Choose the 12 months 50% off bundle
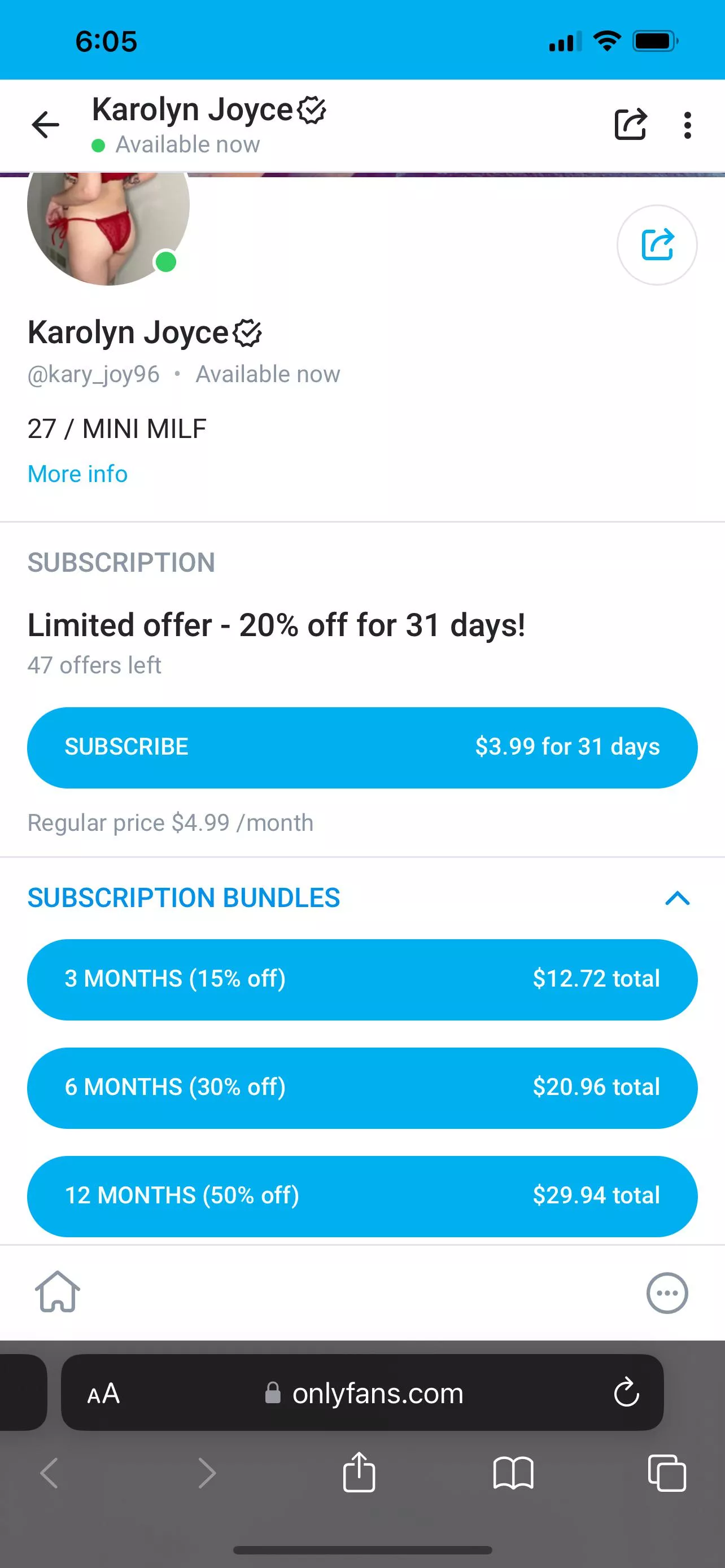 click(x=362, y=1195)
